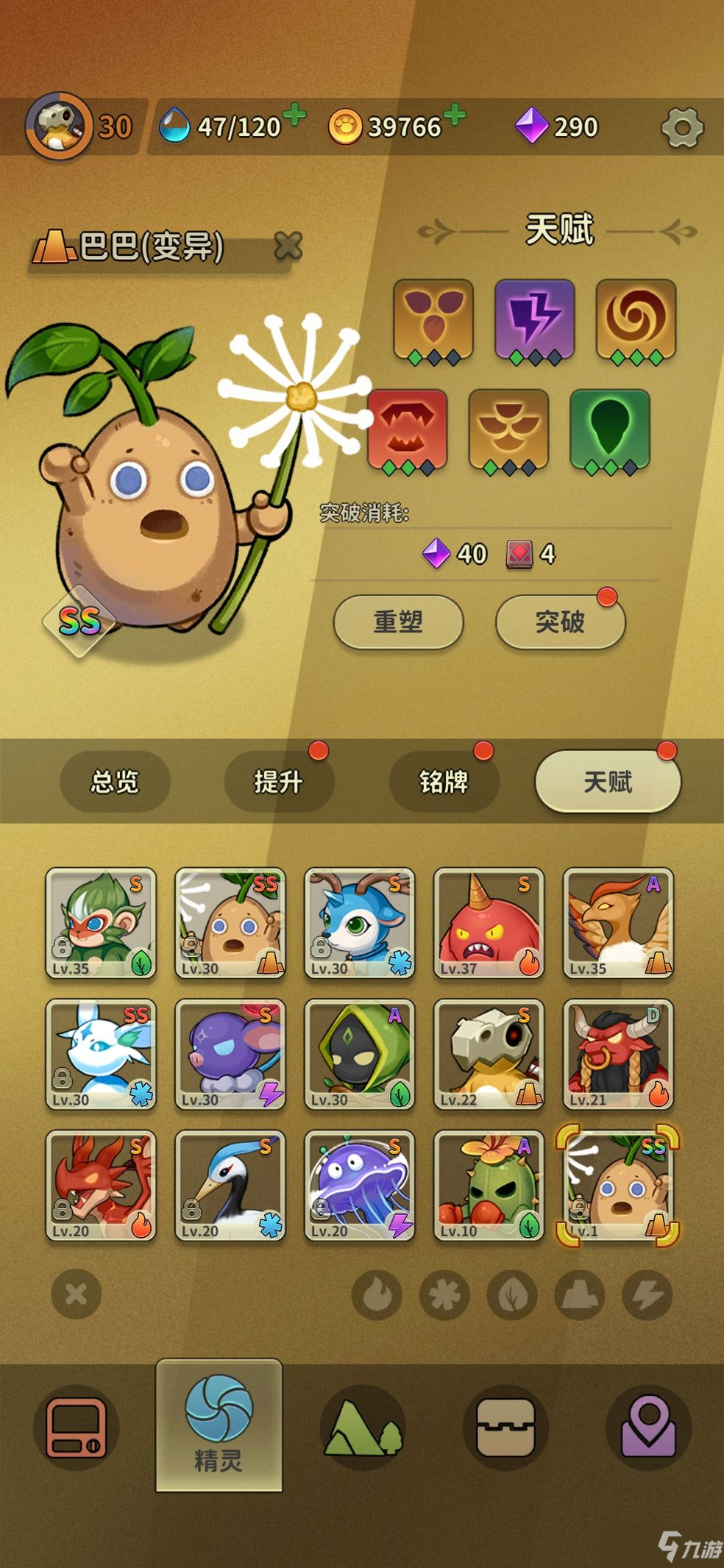This screenshot has height=1568, width=724.
Task: Switch to the 铭牌 tab
Action: click(x=444, y=781)
